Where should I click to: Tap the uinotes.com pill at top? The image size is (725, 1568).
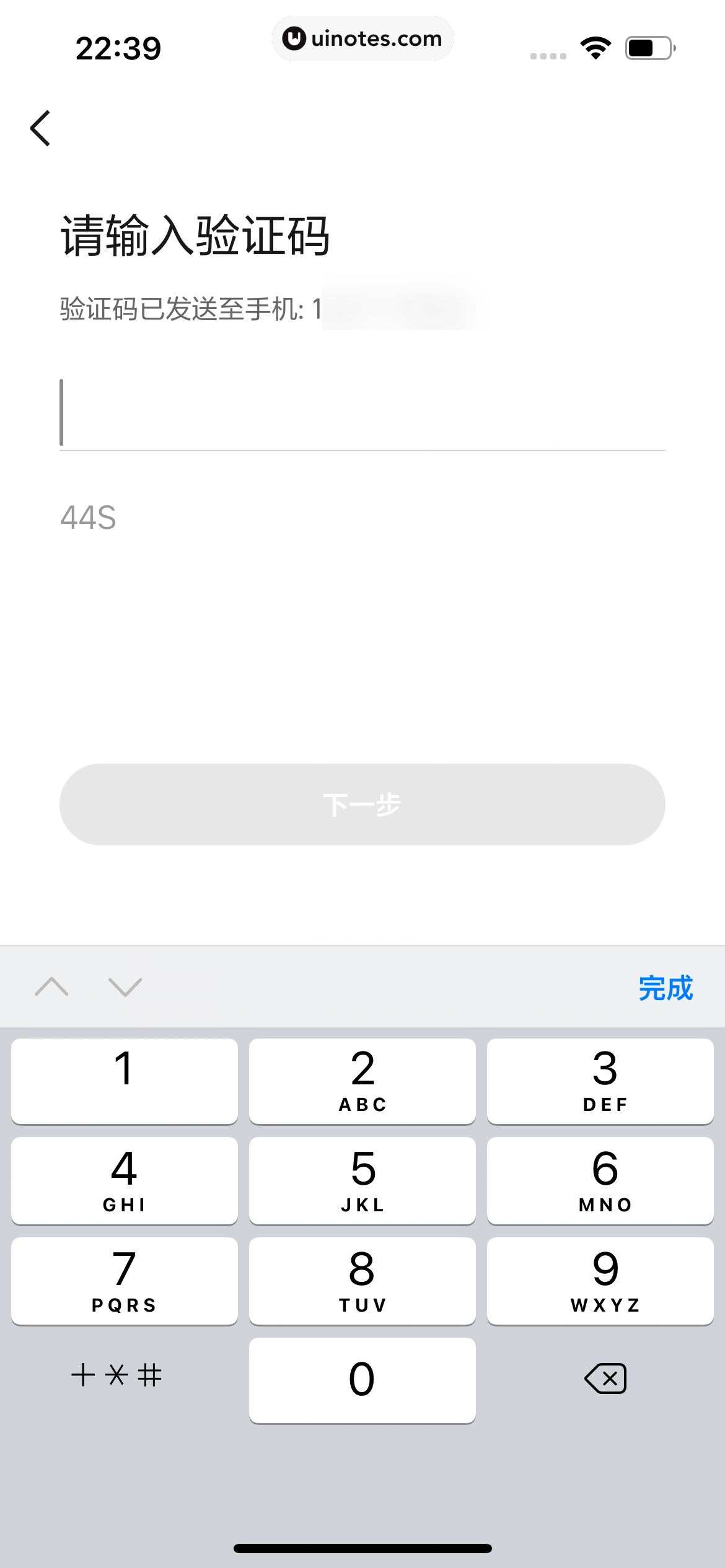coord(362,38)
